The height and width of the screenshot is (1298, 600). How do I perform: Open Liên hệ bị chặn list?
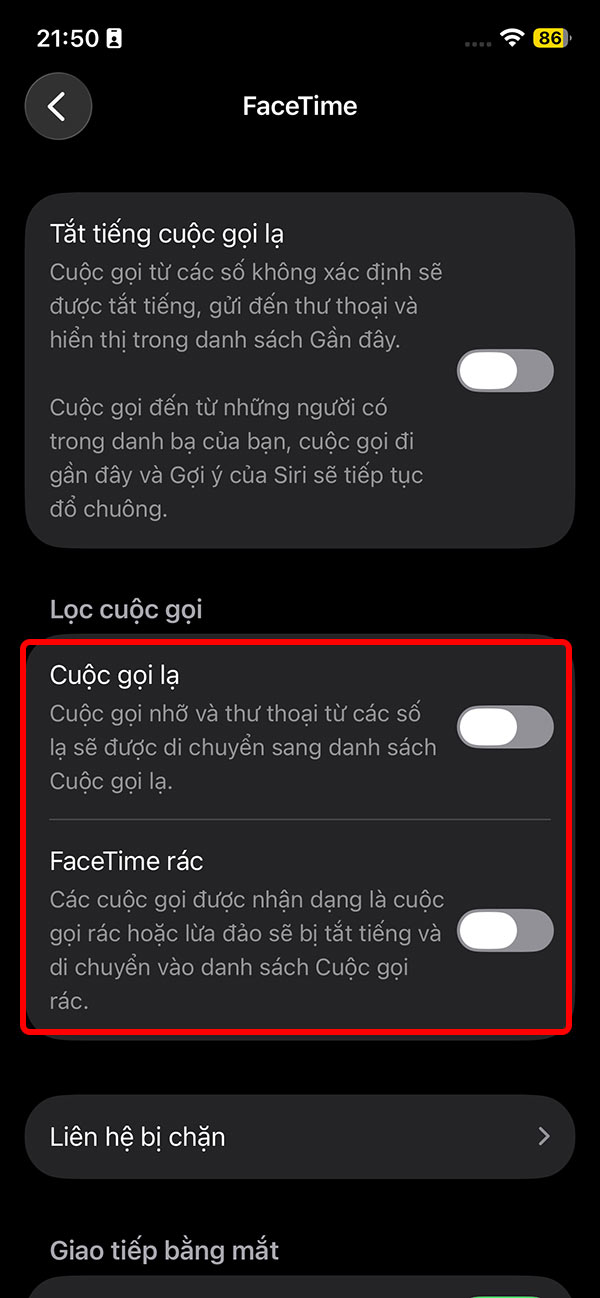(300, 1137)
